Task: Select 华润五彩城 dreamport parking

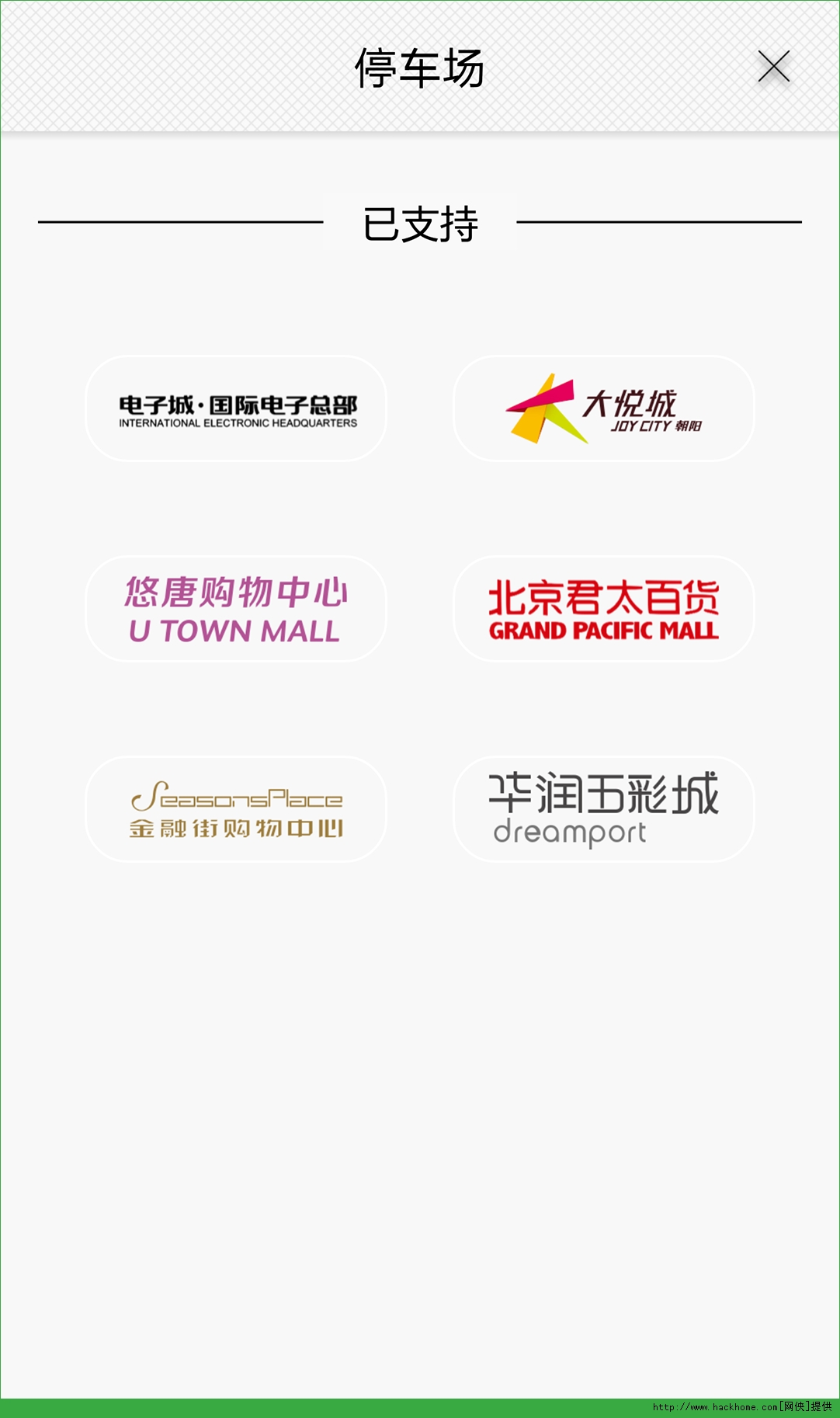Action: [604, 809]
